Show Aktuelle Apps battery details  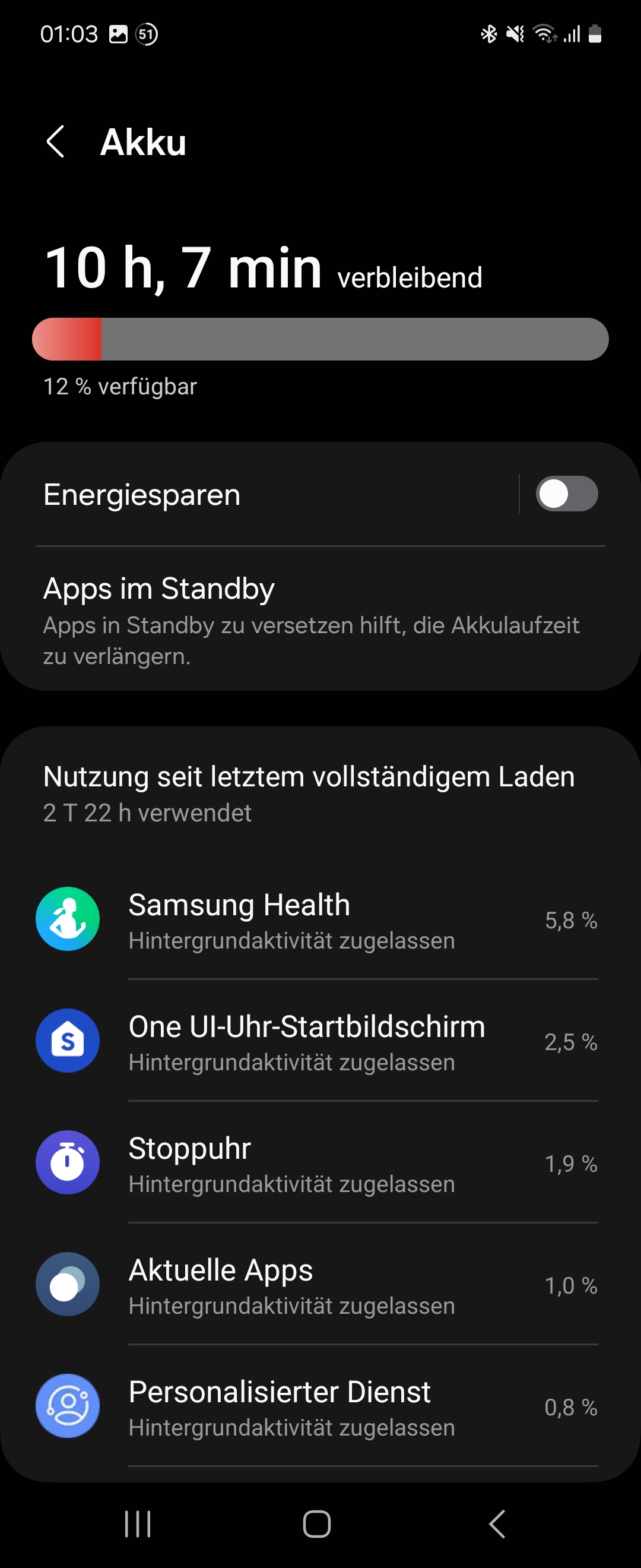[316, 1285]
